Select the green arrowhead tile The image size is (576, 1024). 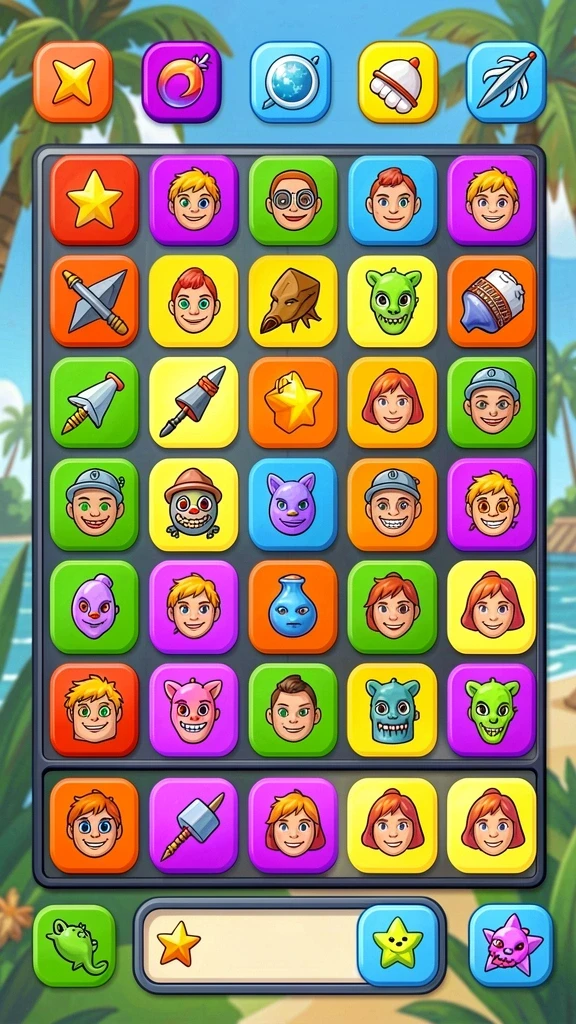(x=94, y=402)
